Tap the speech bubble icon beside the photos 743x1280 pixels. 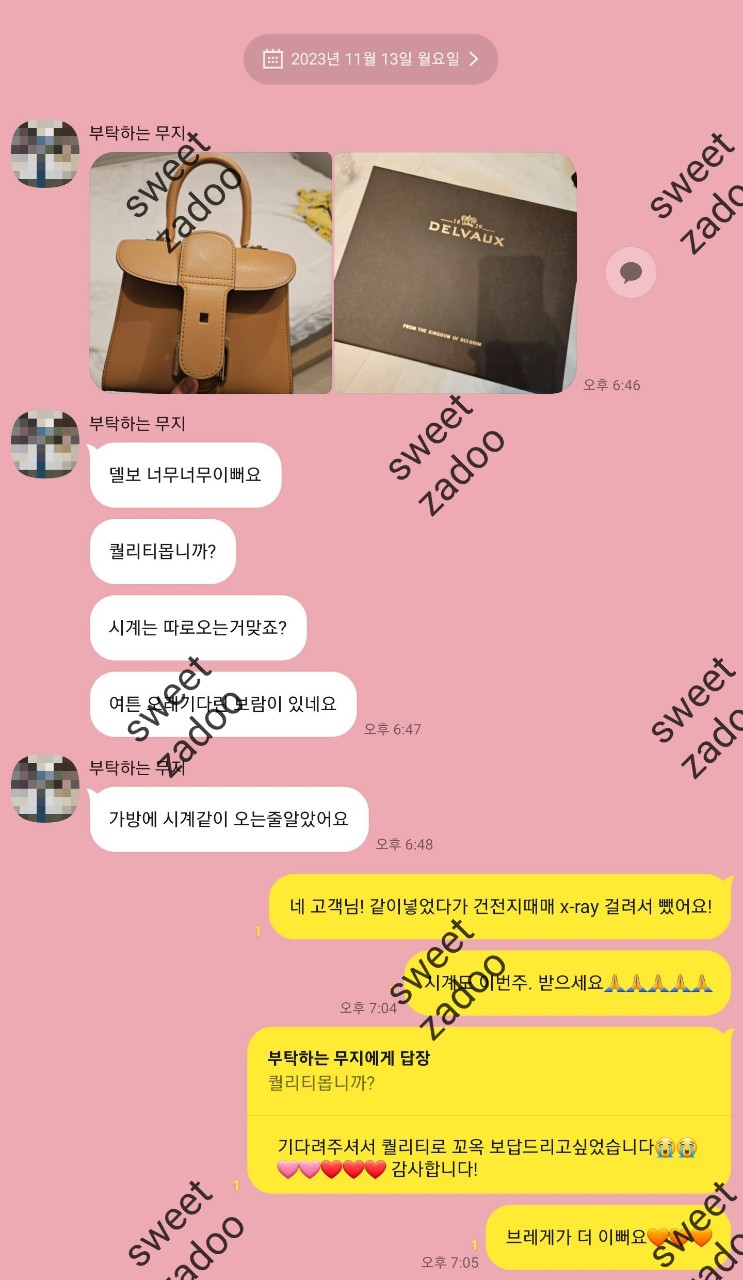click(631, 272)
